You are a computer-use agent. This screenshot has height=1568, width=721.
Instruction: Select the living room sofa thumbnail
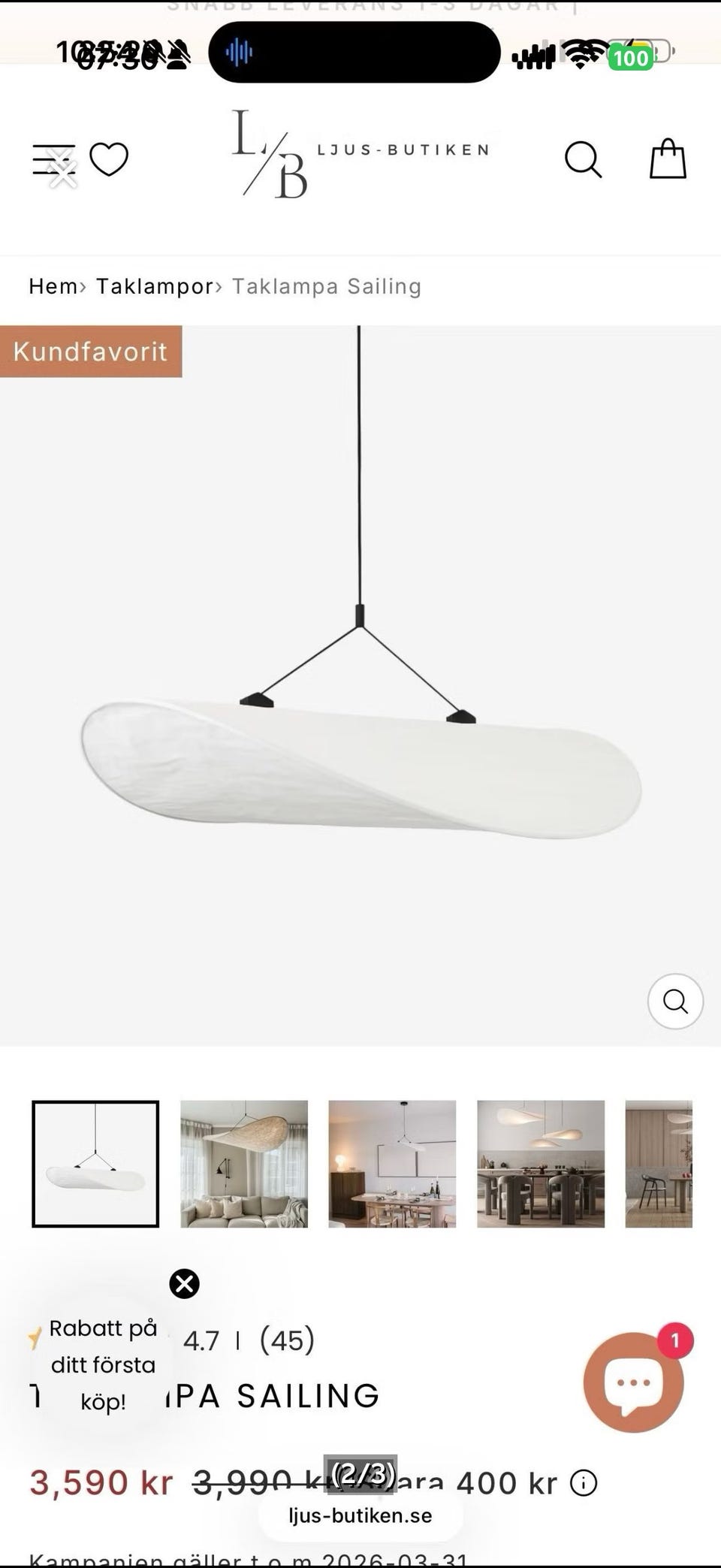(244, 1164)
